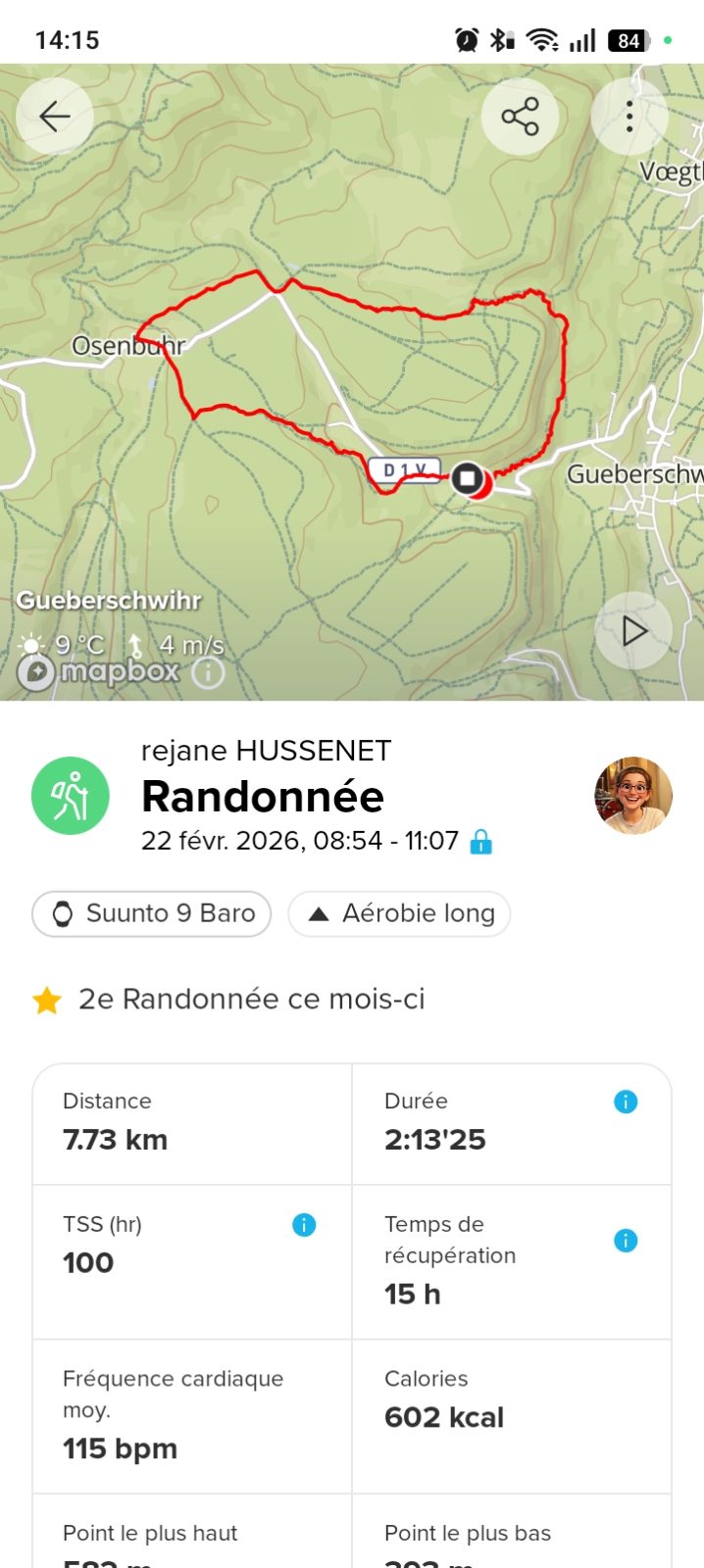Select the Suunto 9 Baro chip
The width and height of the screenshot is (704, 1568).
[152, 913]
